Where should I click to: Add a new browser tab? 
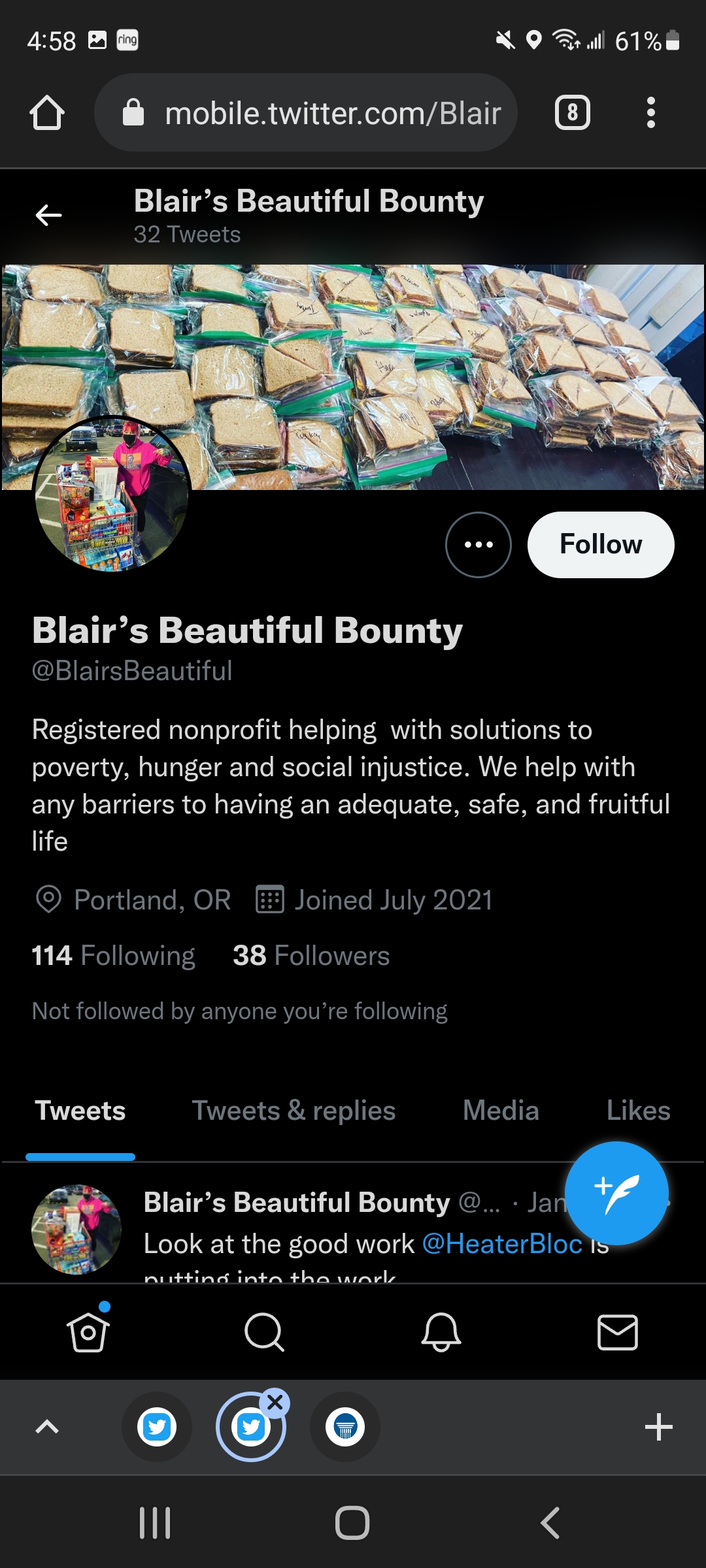click(x=658, y=1426)
